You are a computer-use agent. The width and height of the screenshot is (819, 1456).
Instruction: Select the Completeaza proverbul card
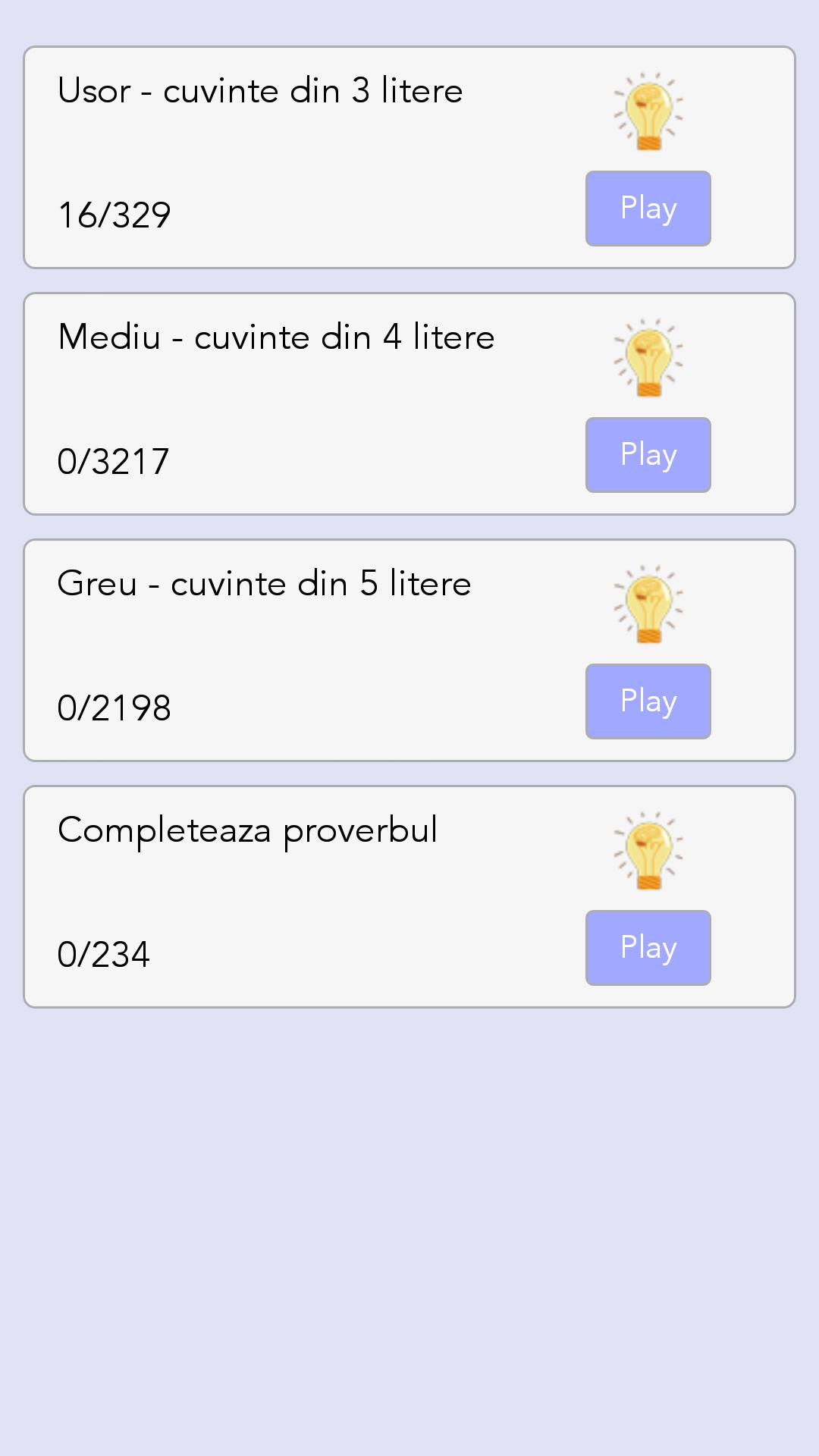(409, 896)
